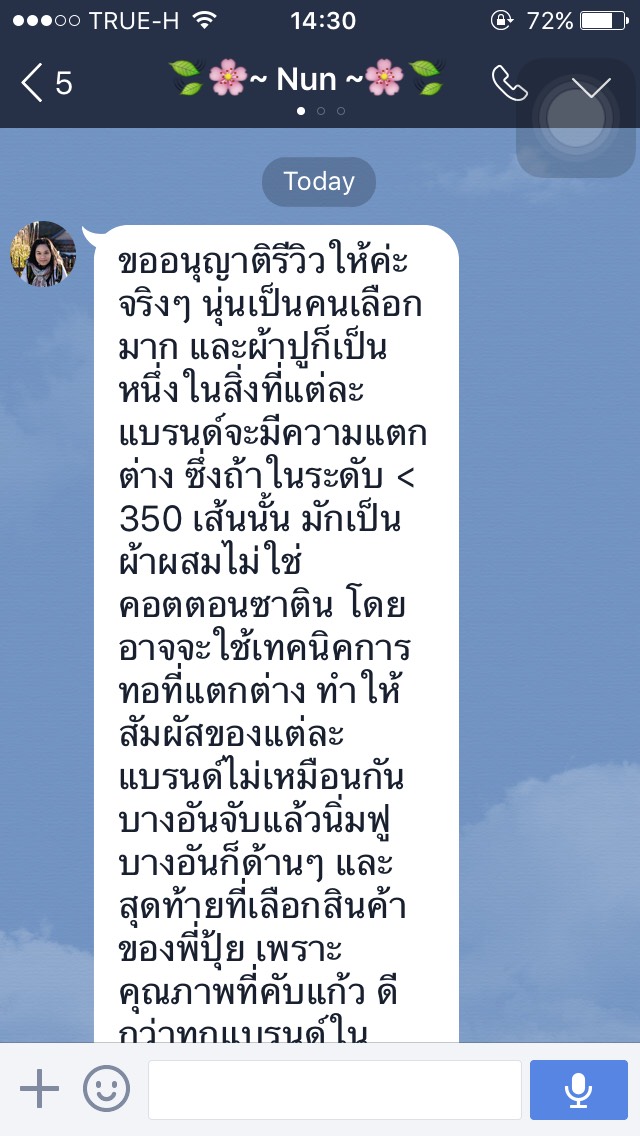The width and height of the screenshot is (640, 1136).
Task: Open the emoji sticker picker
Action: [x=106, y=1089]
